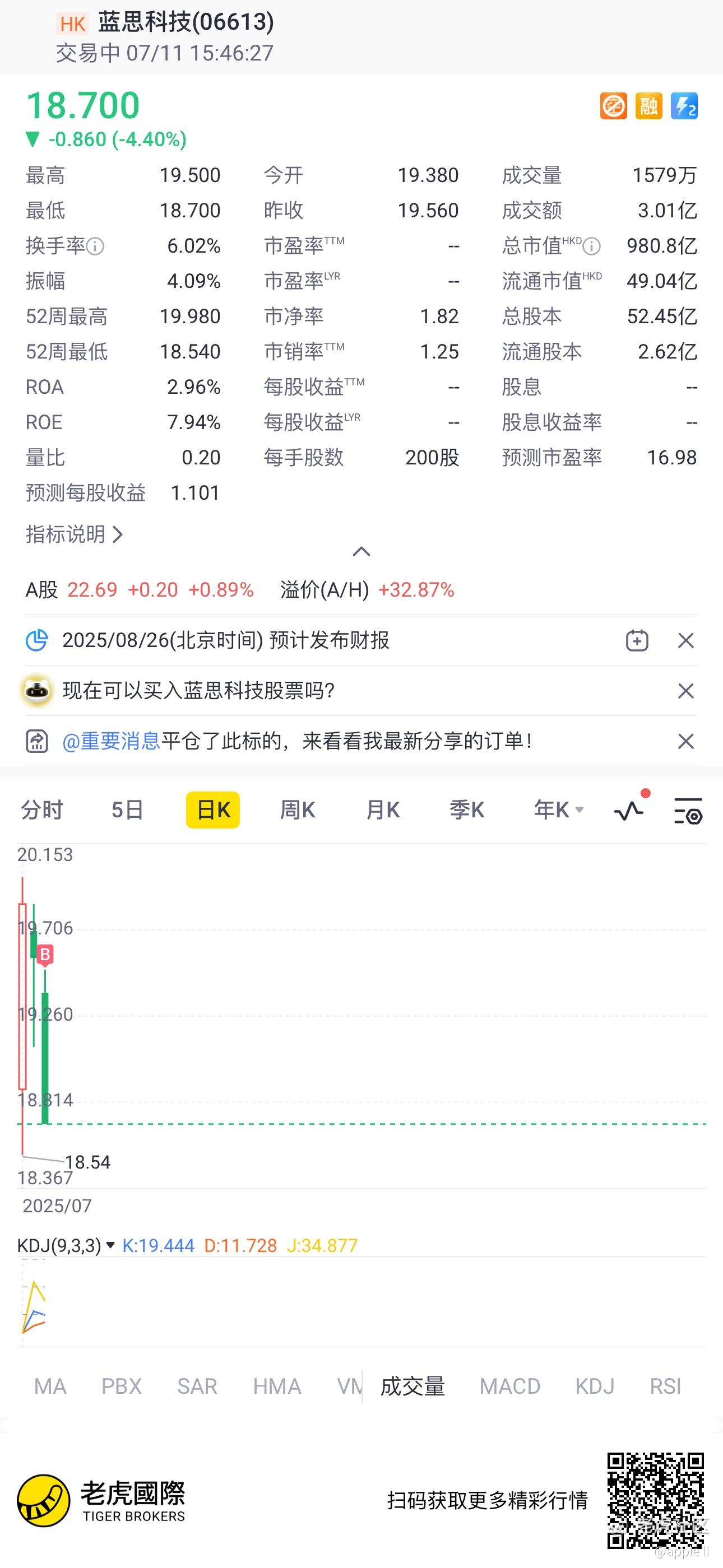Open the 指标说明 indicator explanation link

click(x=75, y=534)
